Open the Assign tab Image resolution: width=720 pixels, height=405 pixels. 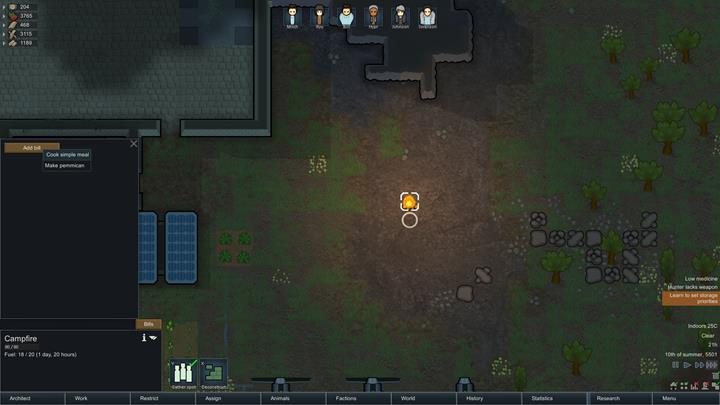point(213,398)
